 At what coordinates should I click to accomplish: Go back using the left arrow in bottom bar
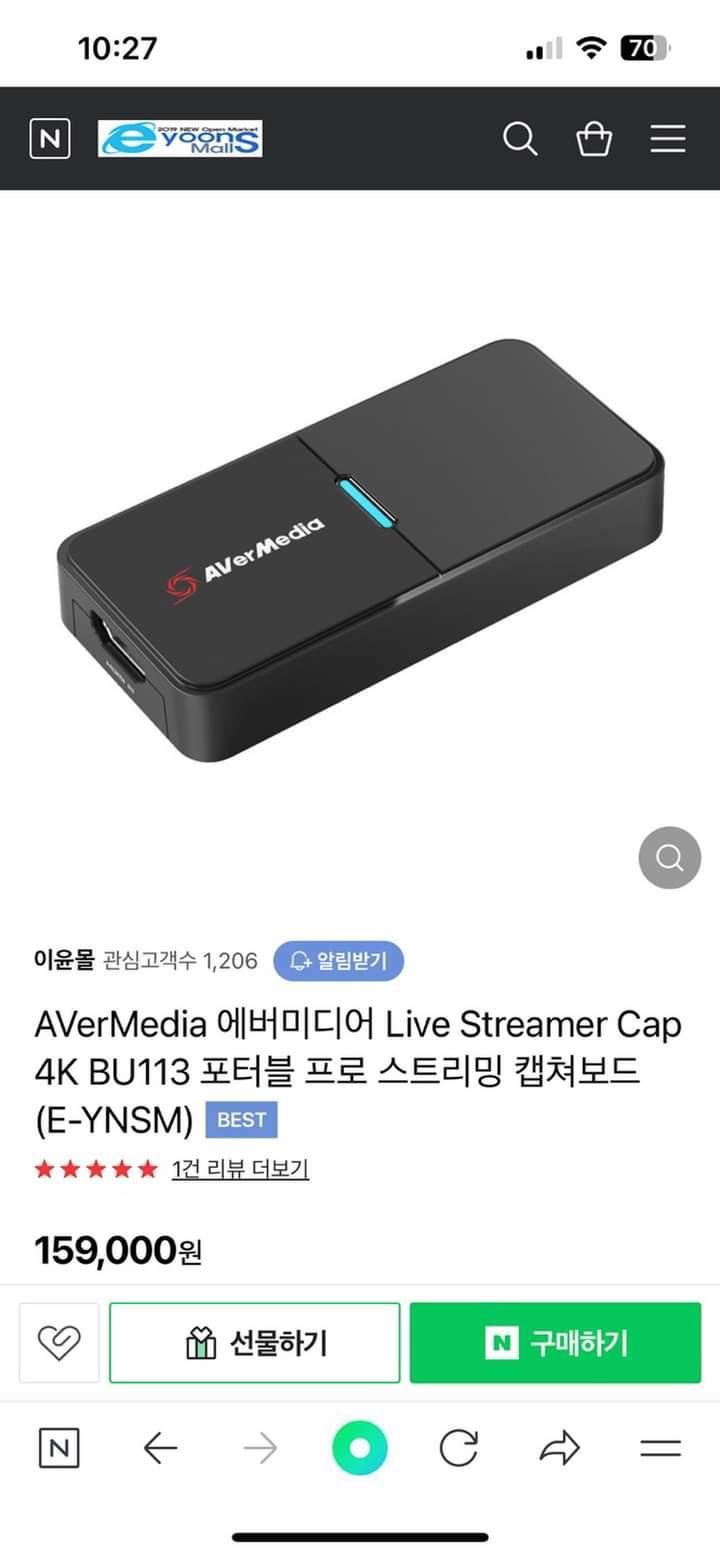click(x=160, y=1446)
